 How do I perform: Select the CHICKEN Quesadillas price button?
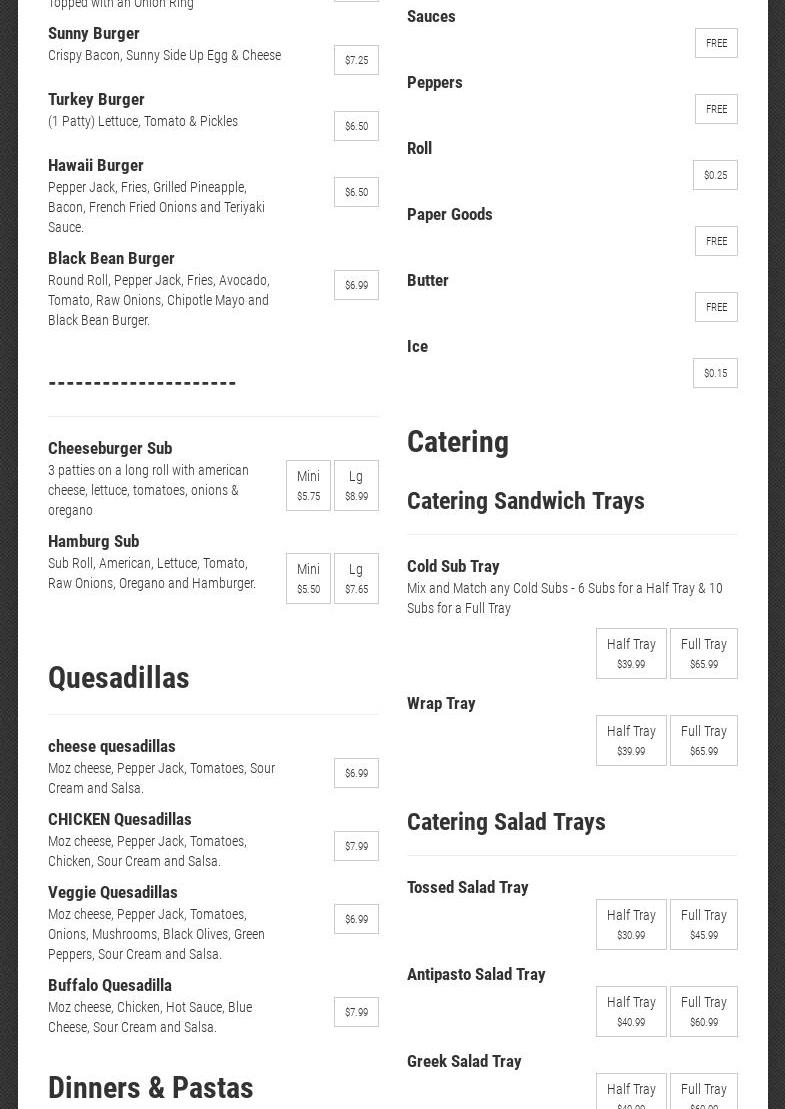click(356, 846)
